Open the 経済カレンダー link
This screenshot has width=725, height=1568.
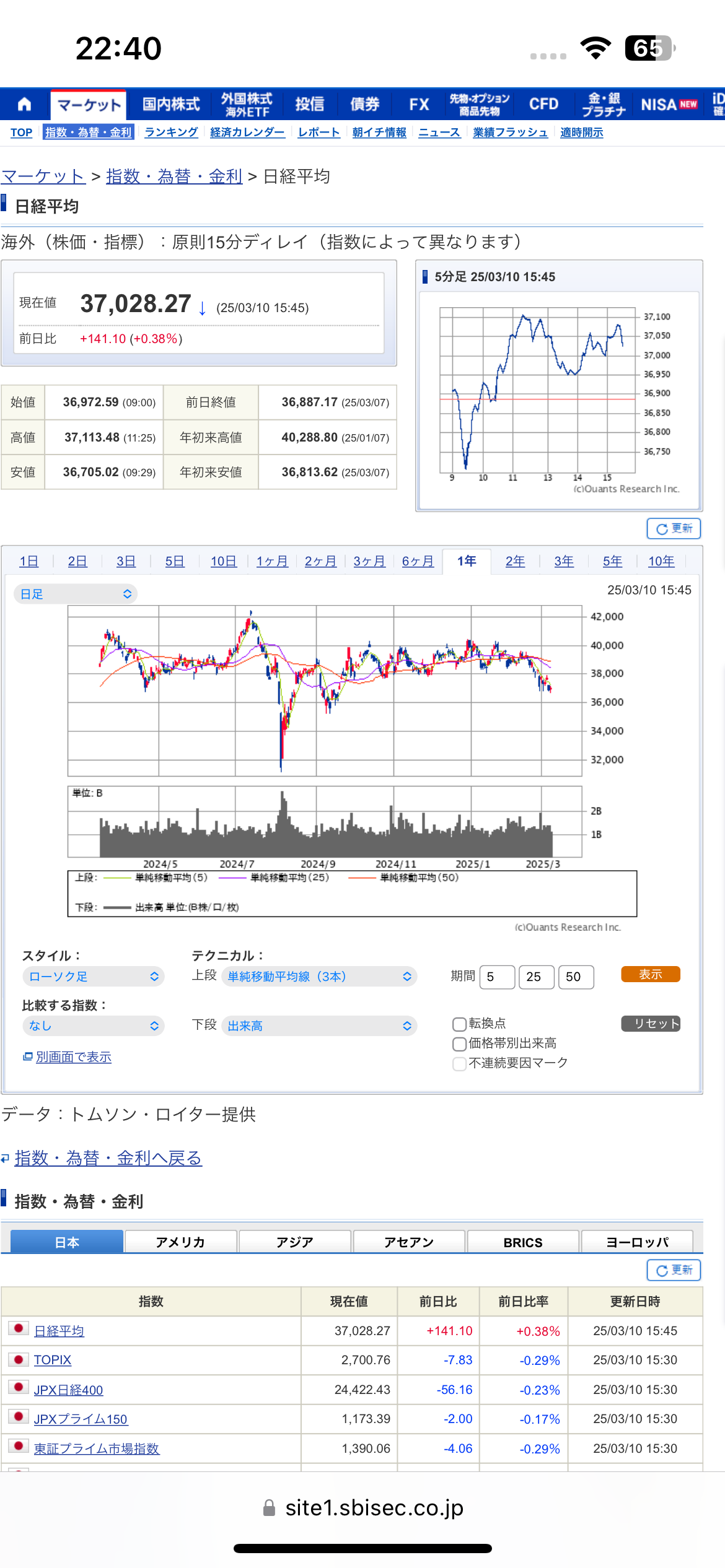[x=247, y=133]
